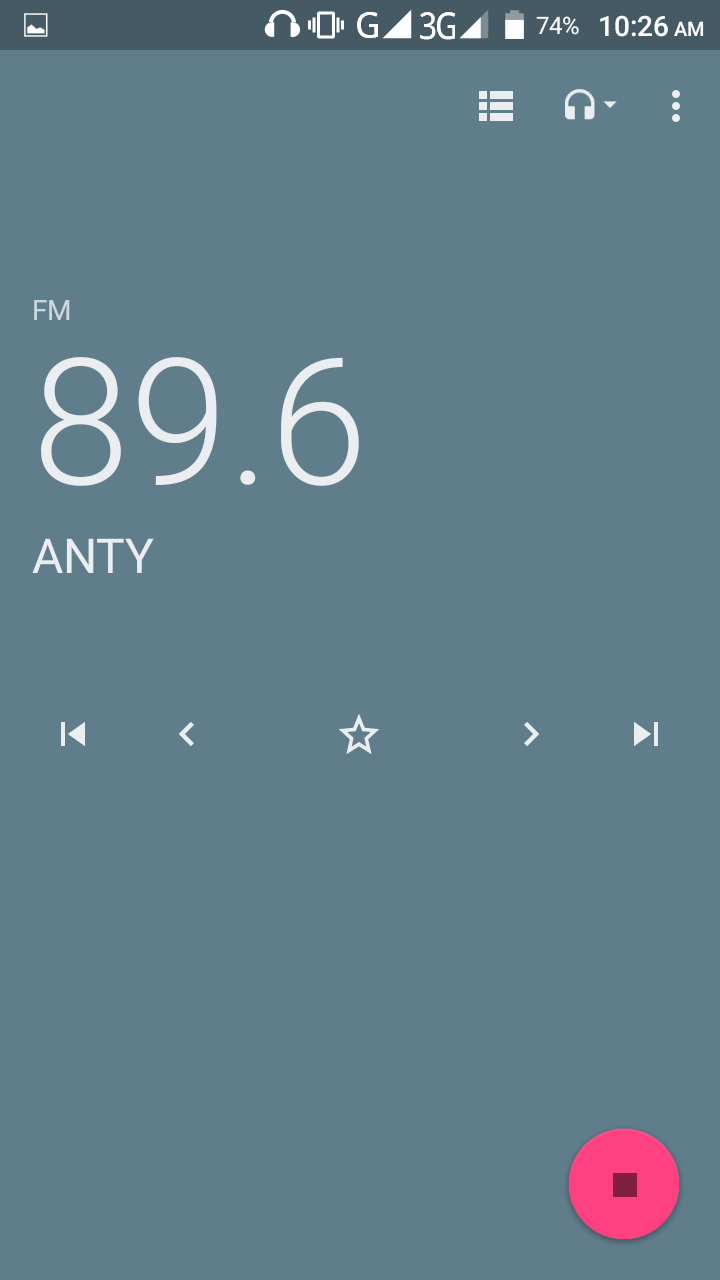The width and height of the screenshot is (720, 1280).
Task: Seek to the previous station
Action: (x=73, y=735)
